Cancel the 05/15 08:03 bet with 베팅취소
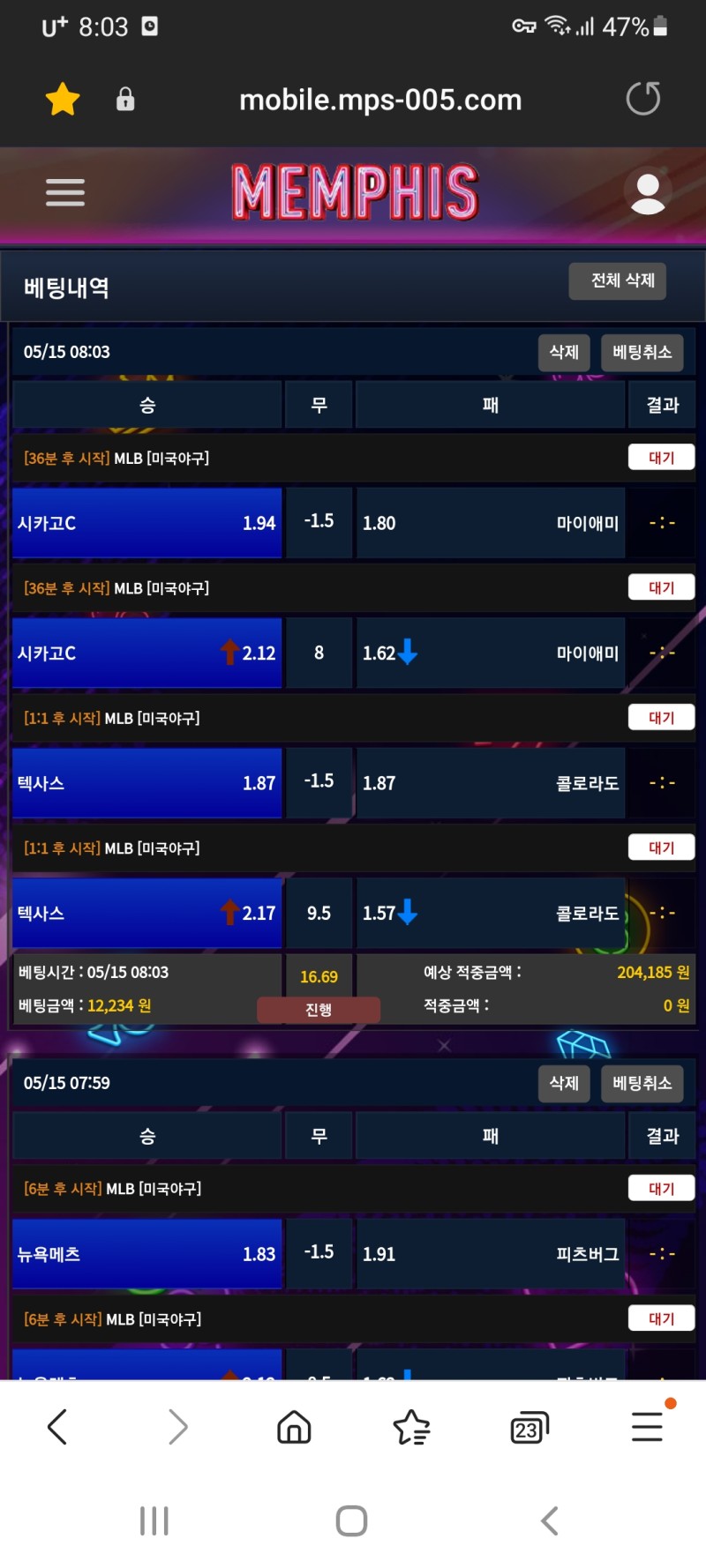Viewport: 706px width, 1568px height. pyautogui.click(x=642, y=353)
